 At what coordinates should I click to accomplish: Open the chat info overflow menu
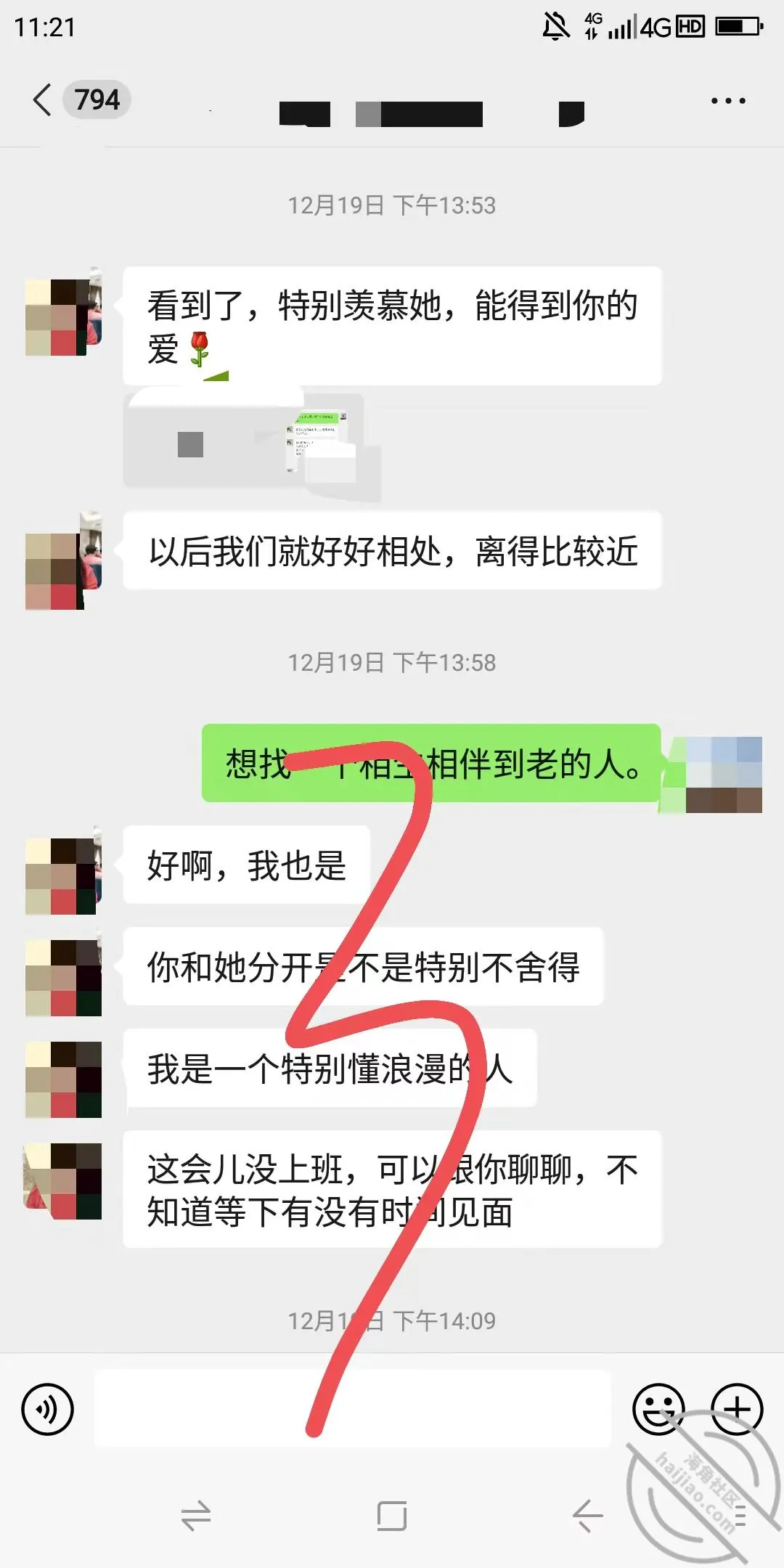pos(728,101)
